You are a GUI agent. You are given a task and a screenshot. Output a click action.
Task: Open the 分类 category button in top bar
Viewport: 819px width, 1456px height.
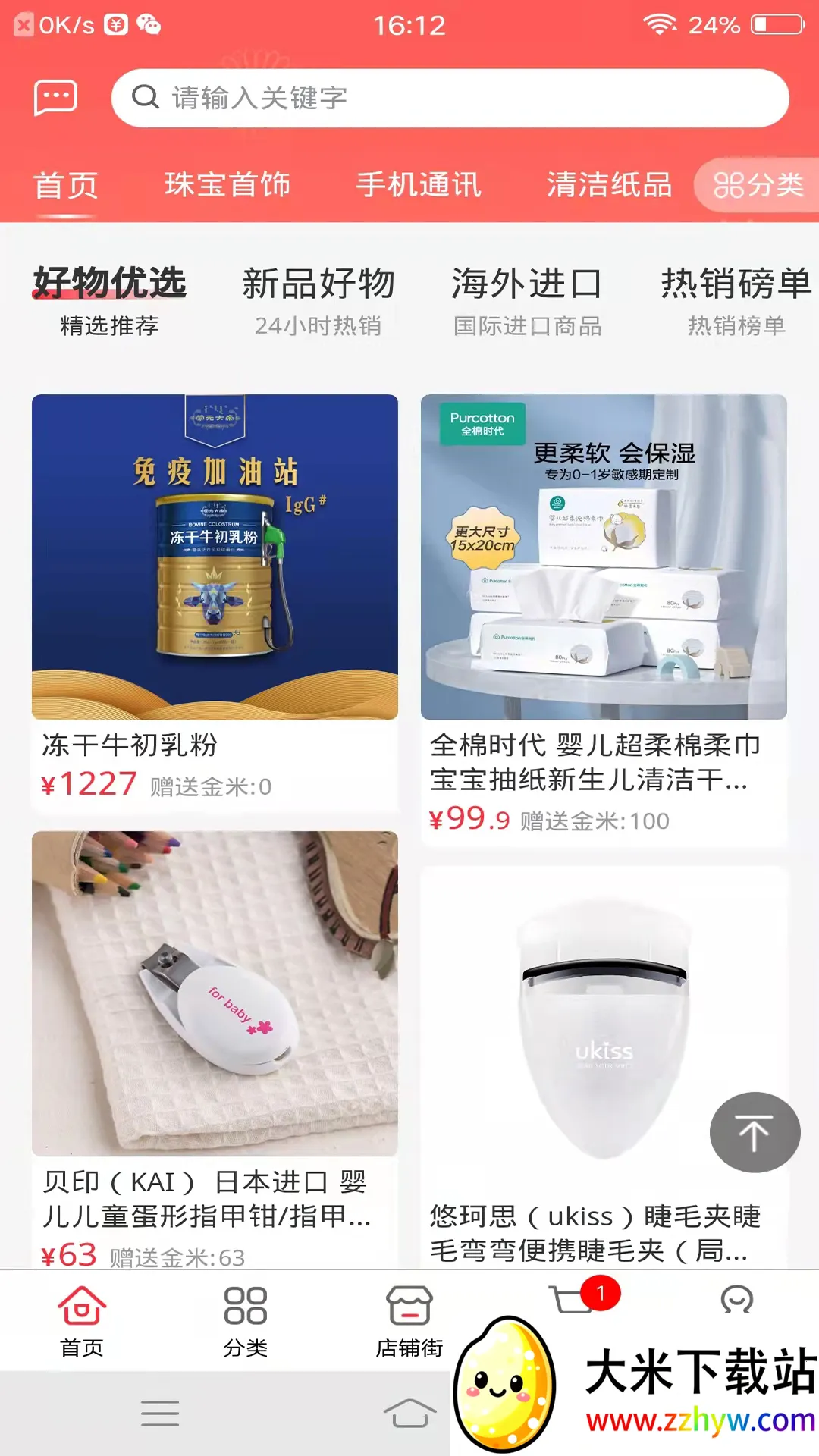758,185
